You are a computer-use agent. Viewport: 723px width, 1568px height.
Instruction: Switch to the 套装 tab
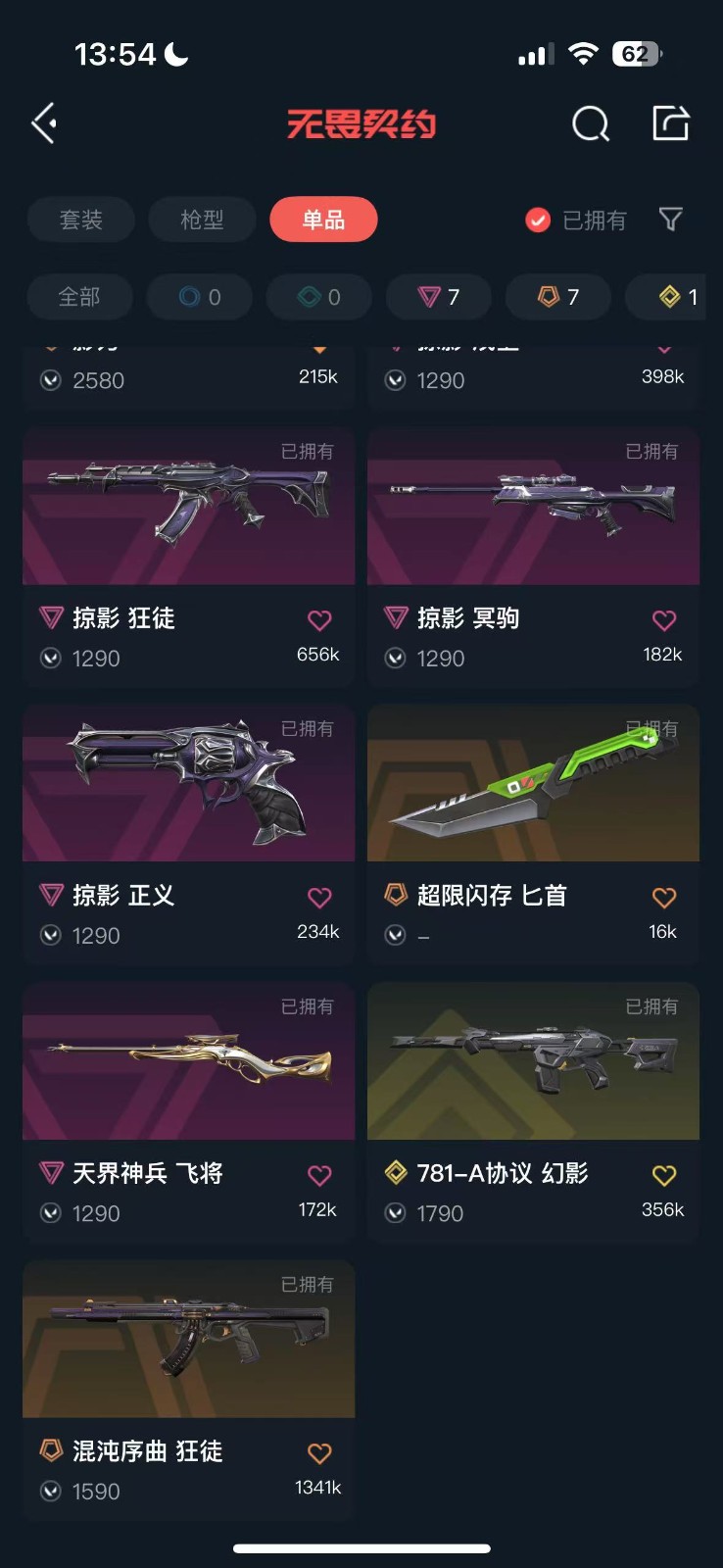click(80, 220)
